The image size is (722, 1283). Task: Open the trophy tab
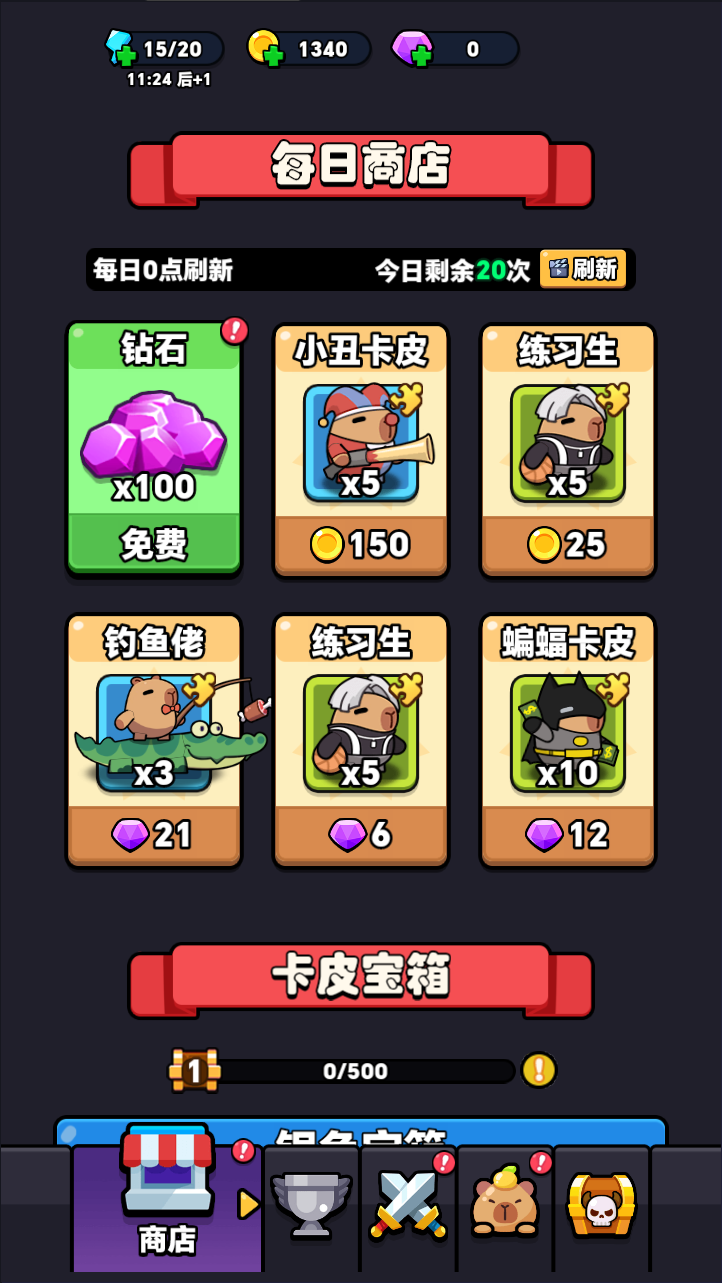[311, 1205]
